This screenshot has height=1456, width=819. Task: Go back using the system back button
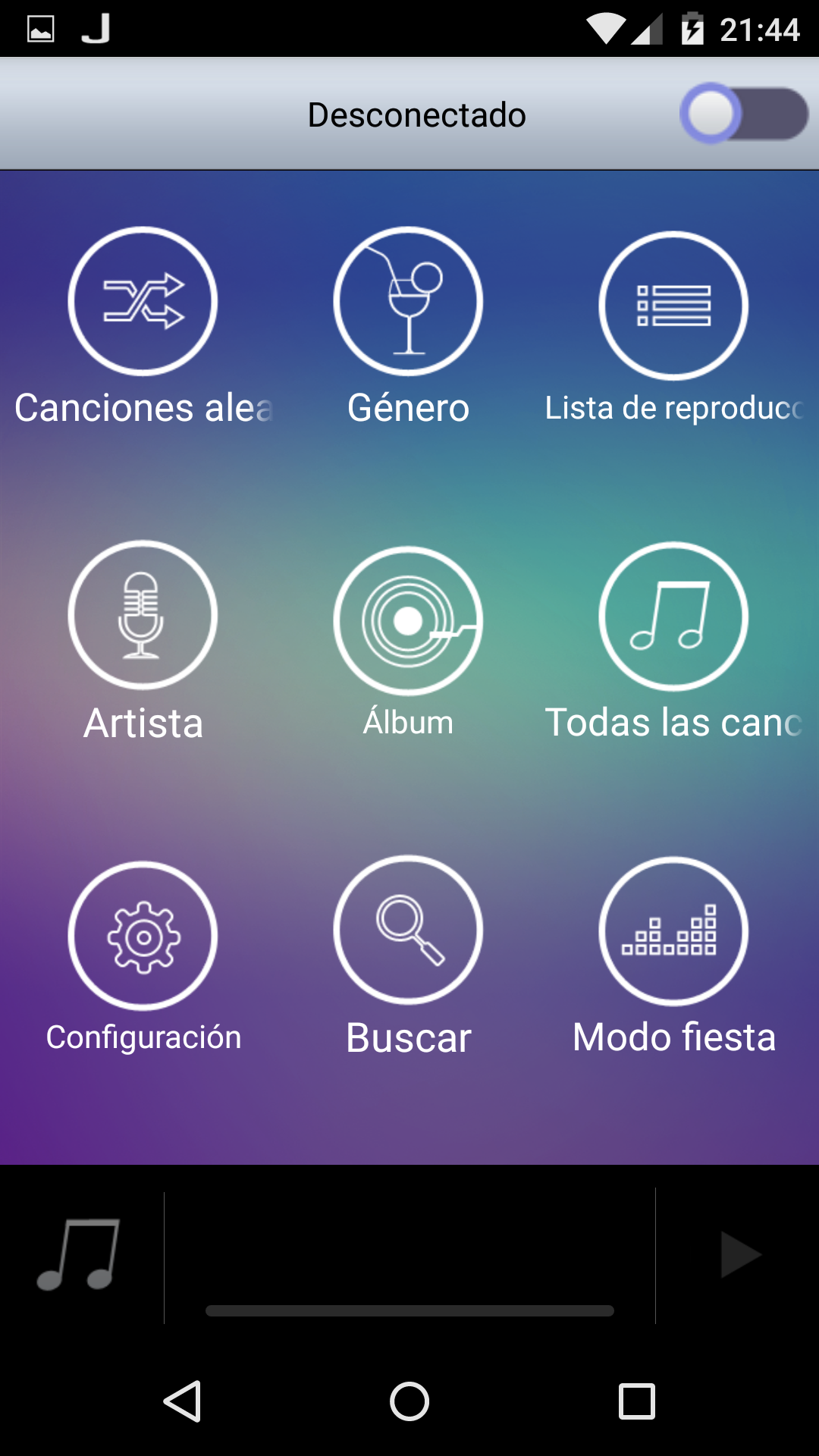[182, 1401]
